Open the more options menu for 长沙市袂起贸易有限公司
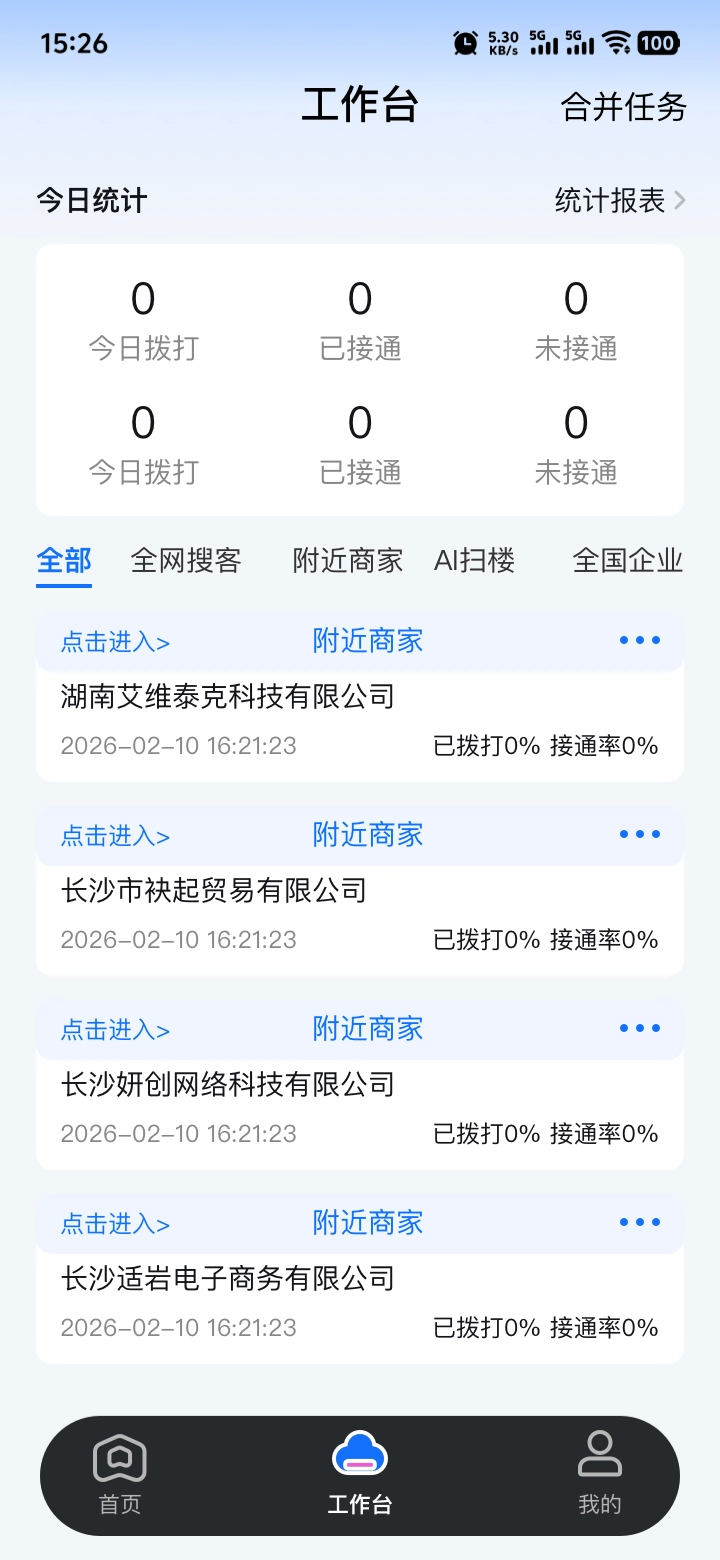The width and height of the screenshot is (720, 1560). pos(639,834)
